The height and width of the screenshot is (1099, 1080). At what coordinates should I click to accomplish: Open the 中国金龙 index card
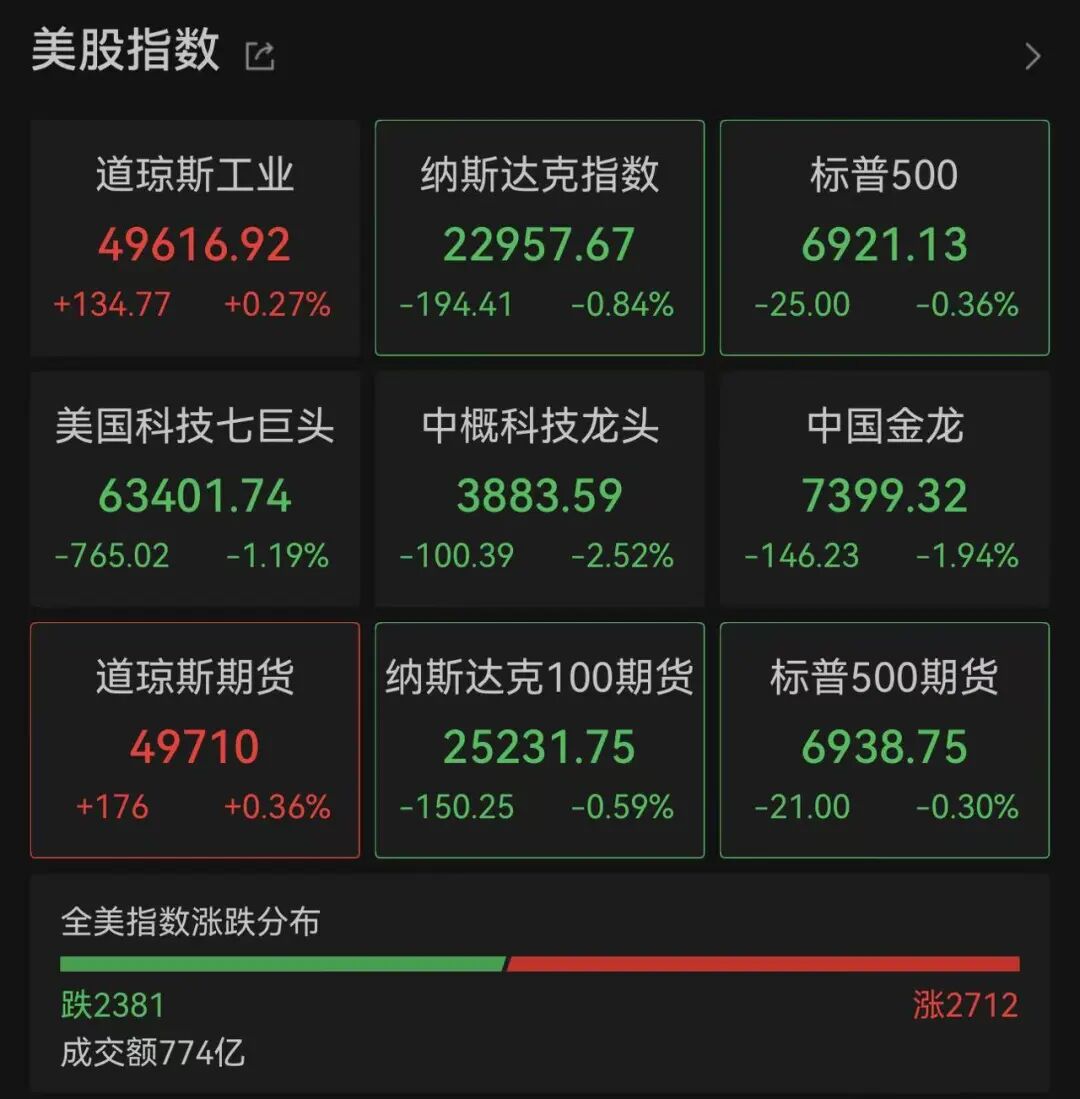(x=885, y=489)
